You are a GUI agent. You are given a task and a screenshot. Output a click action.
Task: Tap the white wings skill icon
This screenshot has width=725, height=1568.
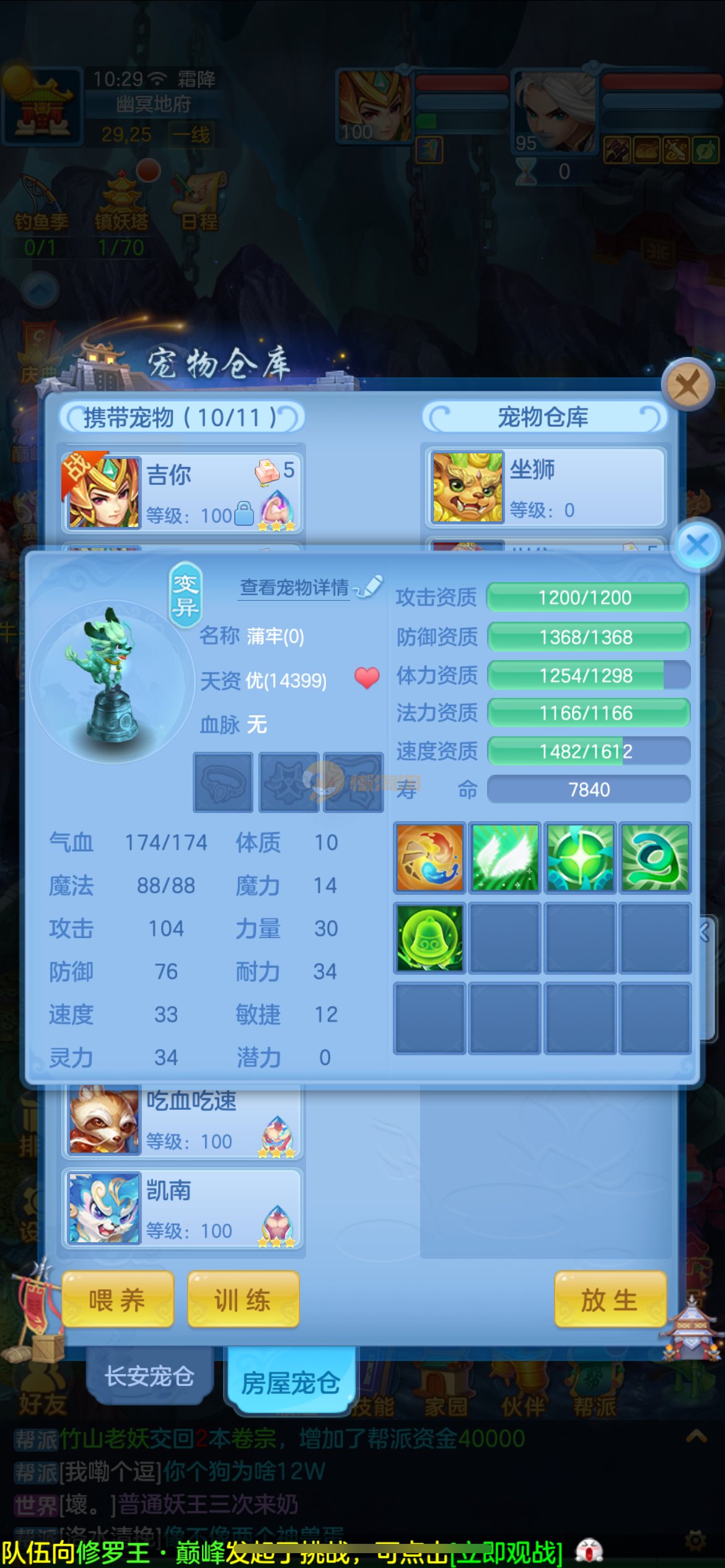pos(504,858)
